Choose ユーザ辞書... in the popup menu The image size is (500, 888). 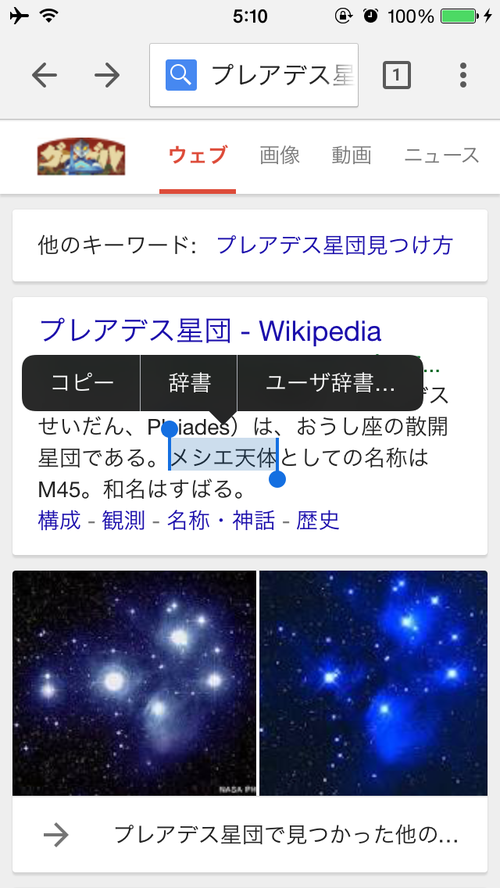click(331, 383)
